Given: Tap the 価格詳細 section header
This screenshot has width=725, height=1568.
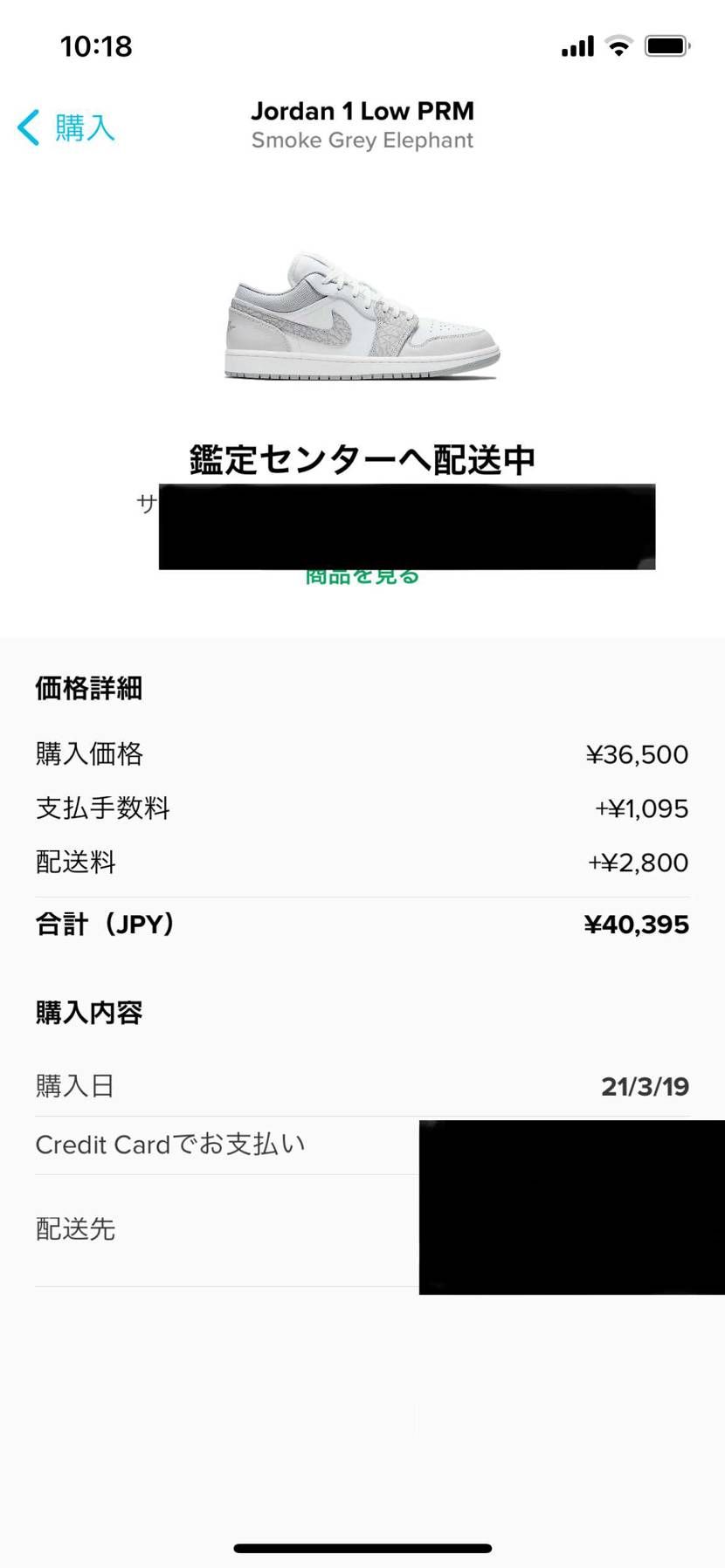Looking at the screenshot, I should point(90,688).
